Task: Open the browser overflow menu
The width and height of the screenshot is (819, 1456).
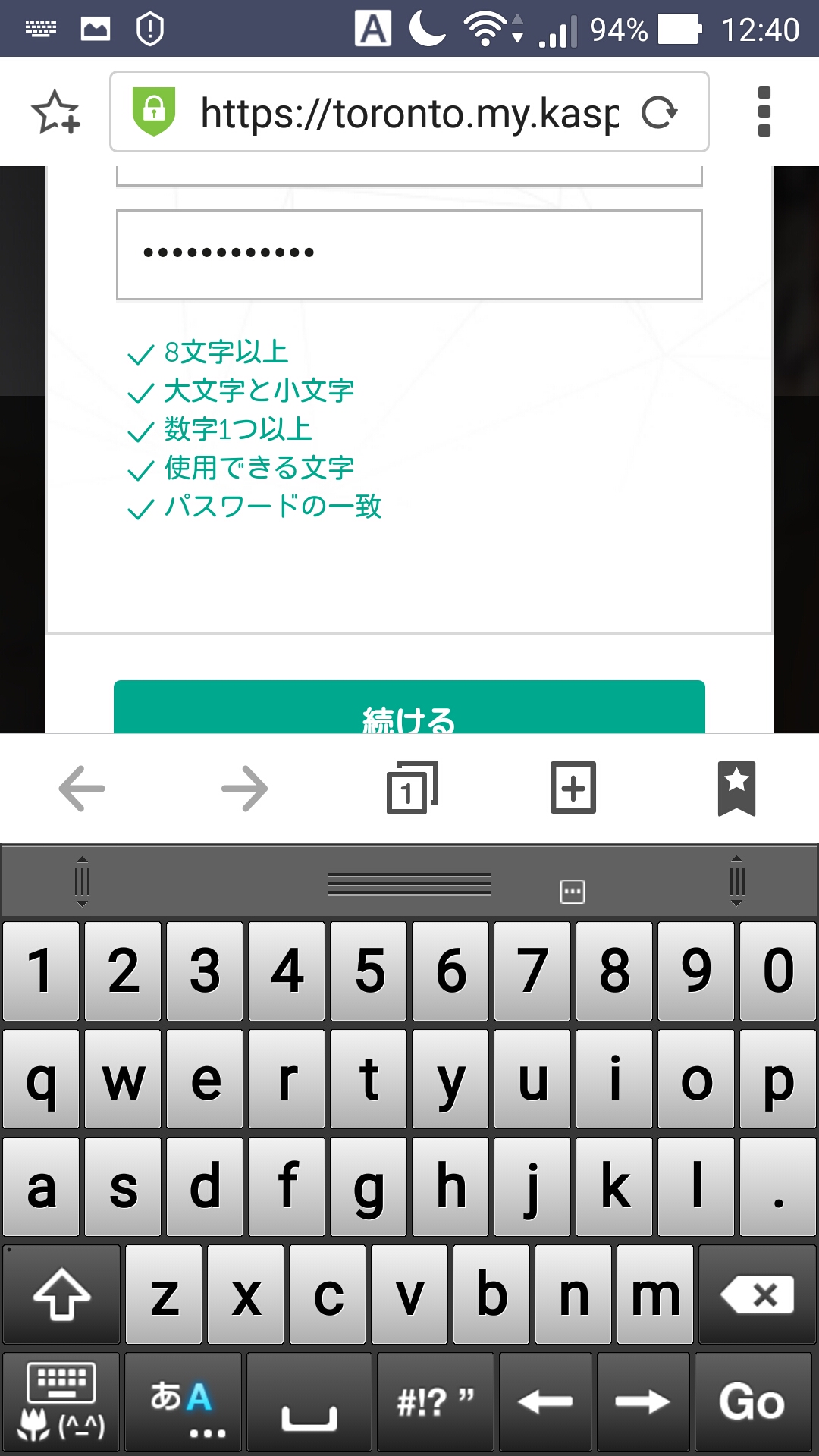Action: point(764,112)
